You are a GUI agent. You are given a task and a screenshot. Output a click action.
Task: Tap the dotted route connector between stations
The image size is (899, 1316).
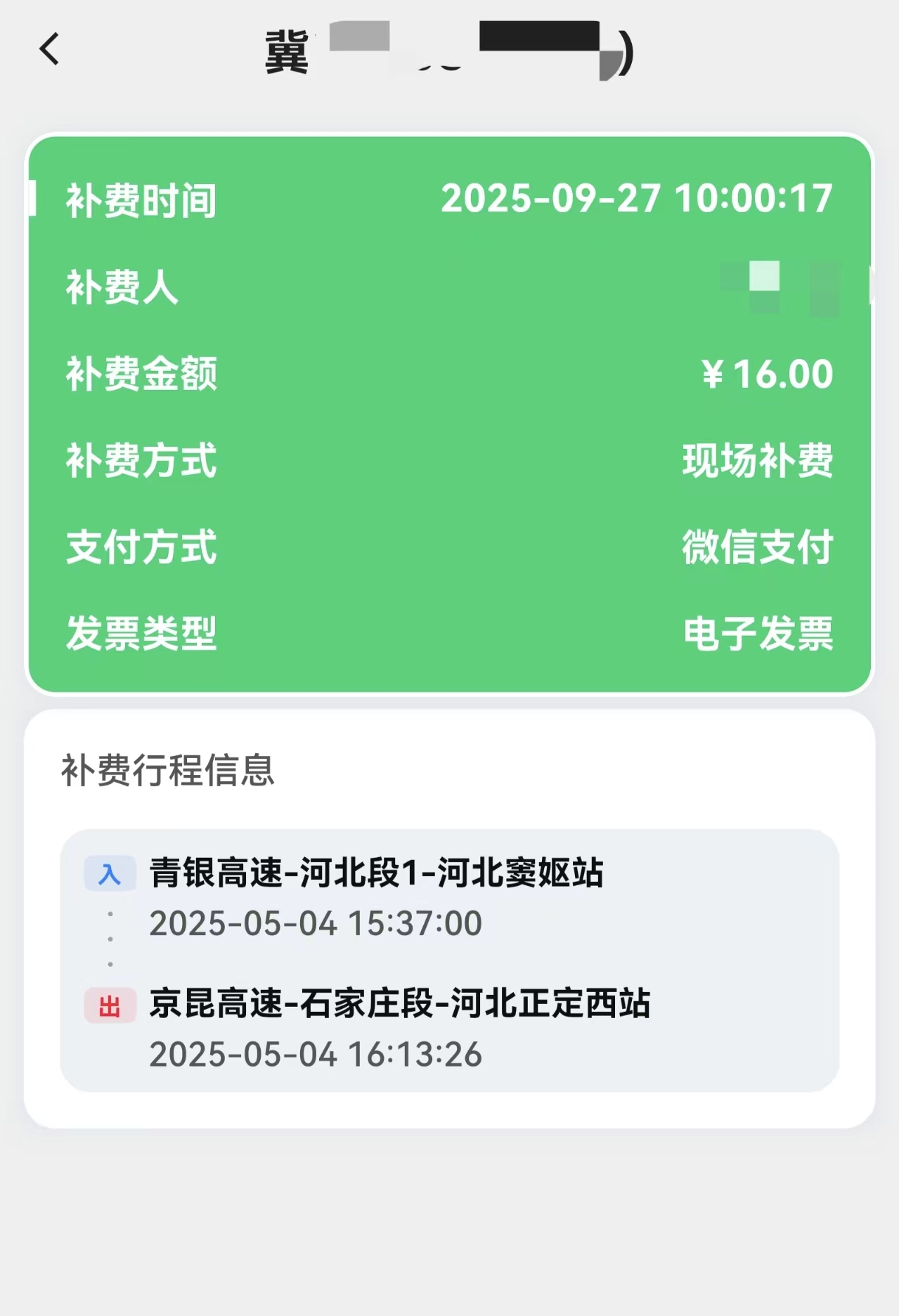pos(110,942)
